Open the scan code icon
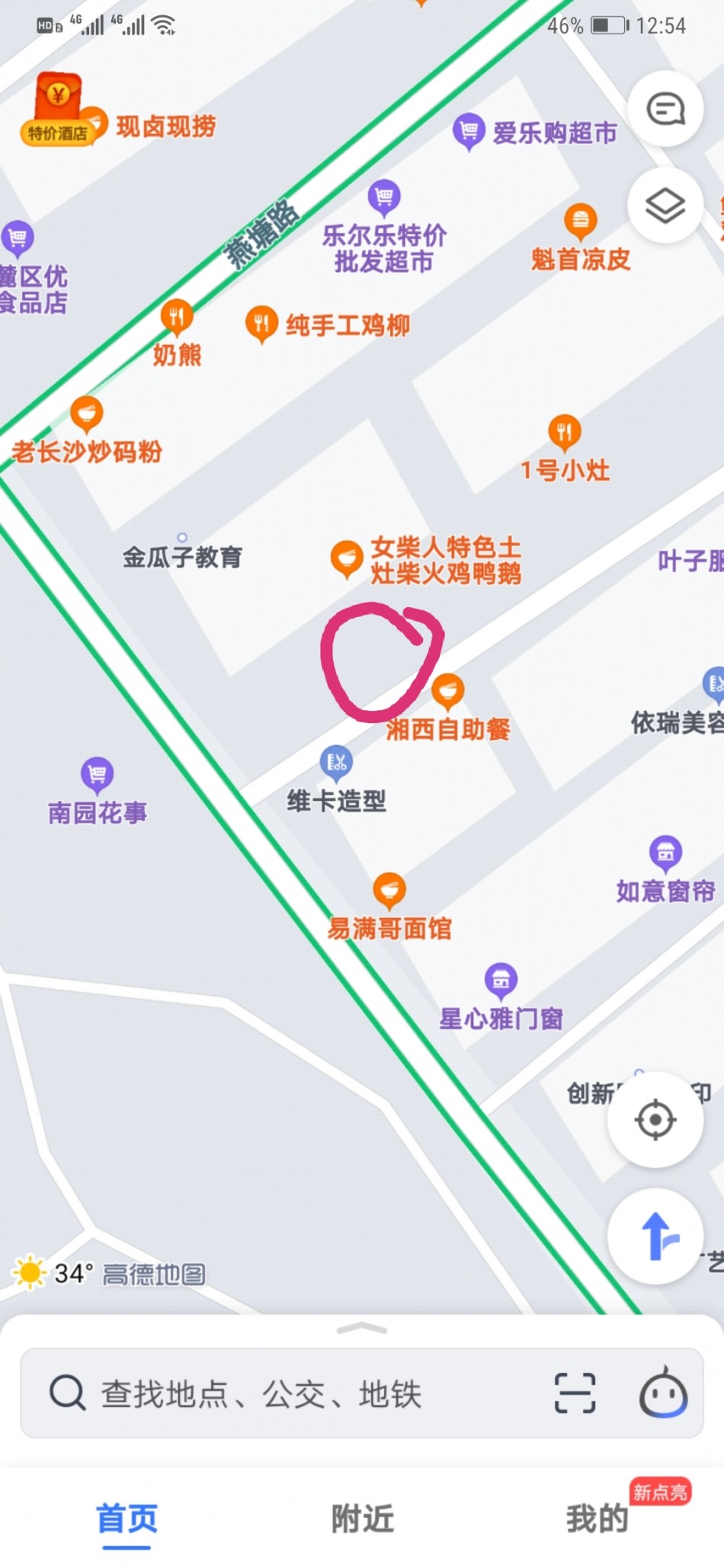 pos(575,1394)
